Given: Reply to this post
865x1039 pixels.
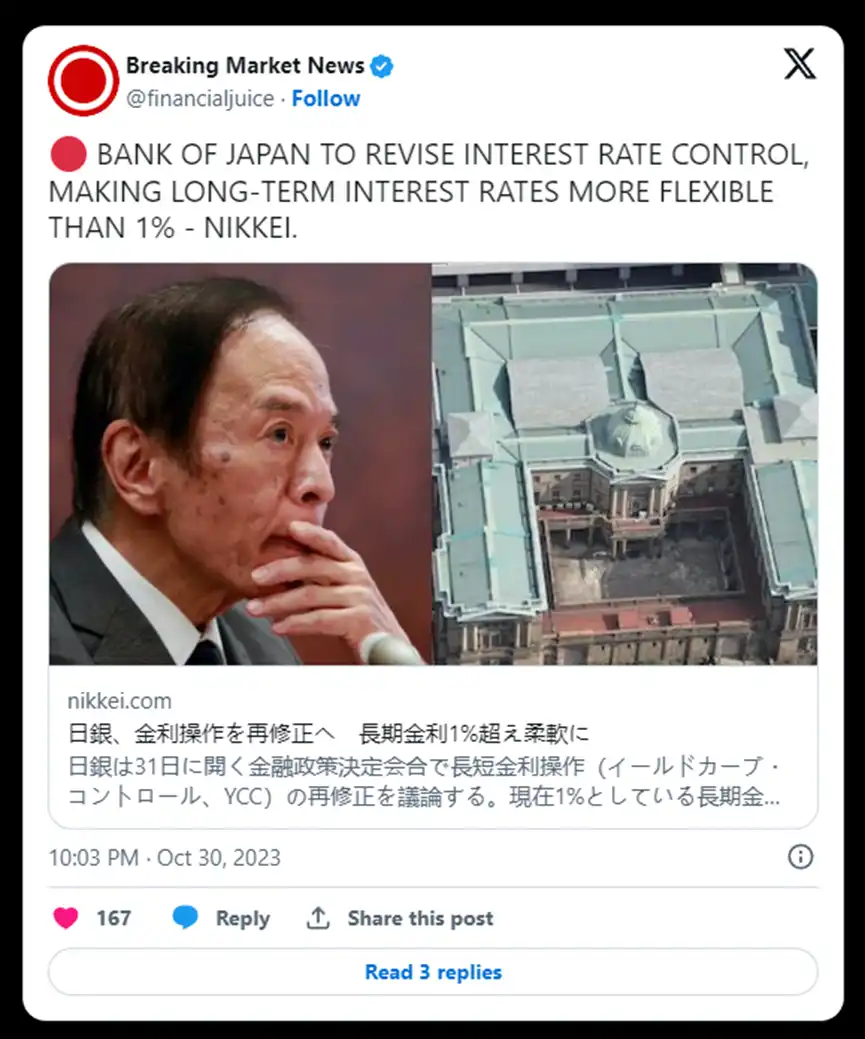Looking at the screenshot, I should tap(221, 918).
